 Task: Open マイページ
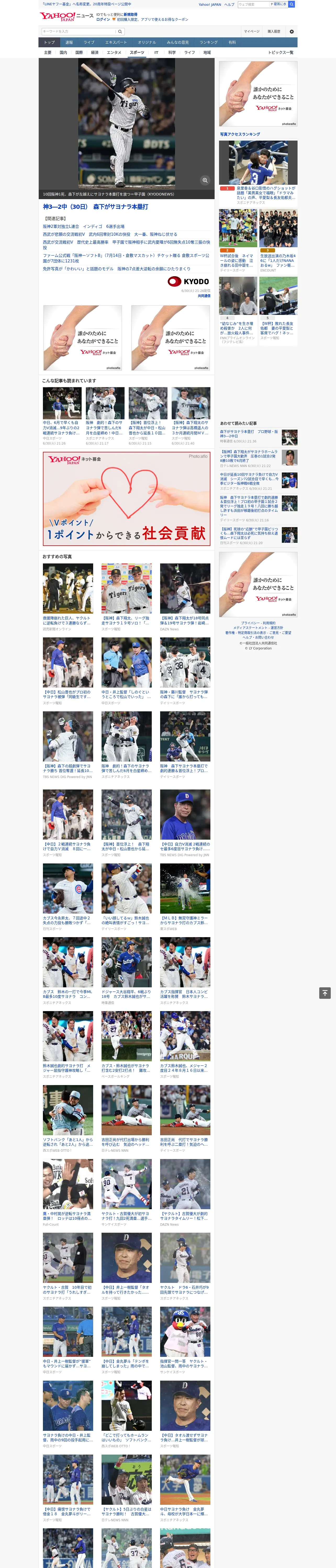pos(252,31)
